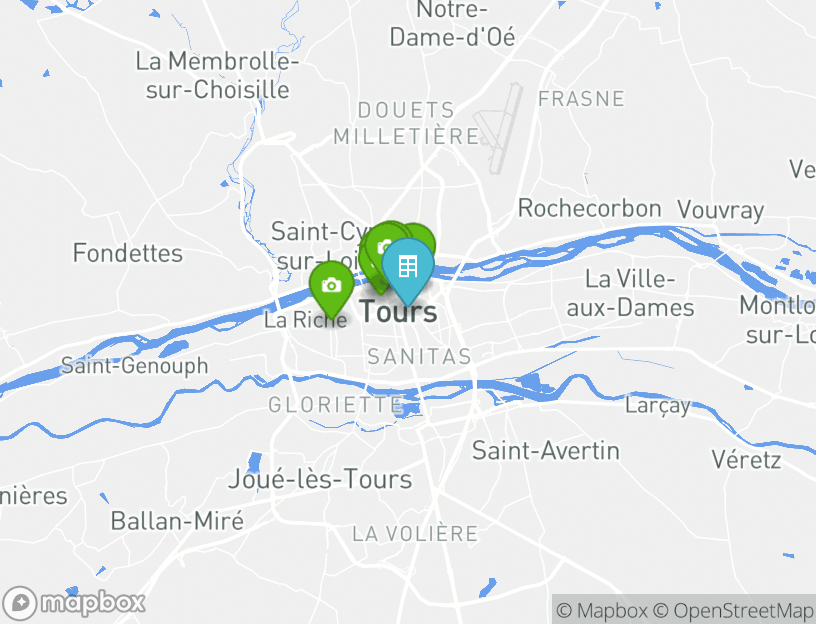
Task: Tap the blue building pin in Tours
Action: tap(407, 267)
